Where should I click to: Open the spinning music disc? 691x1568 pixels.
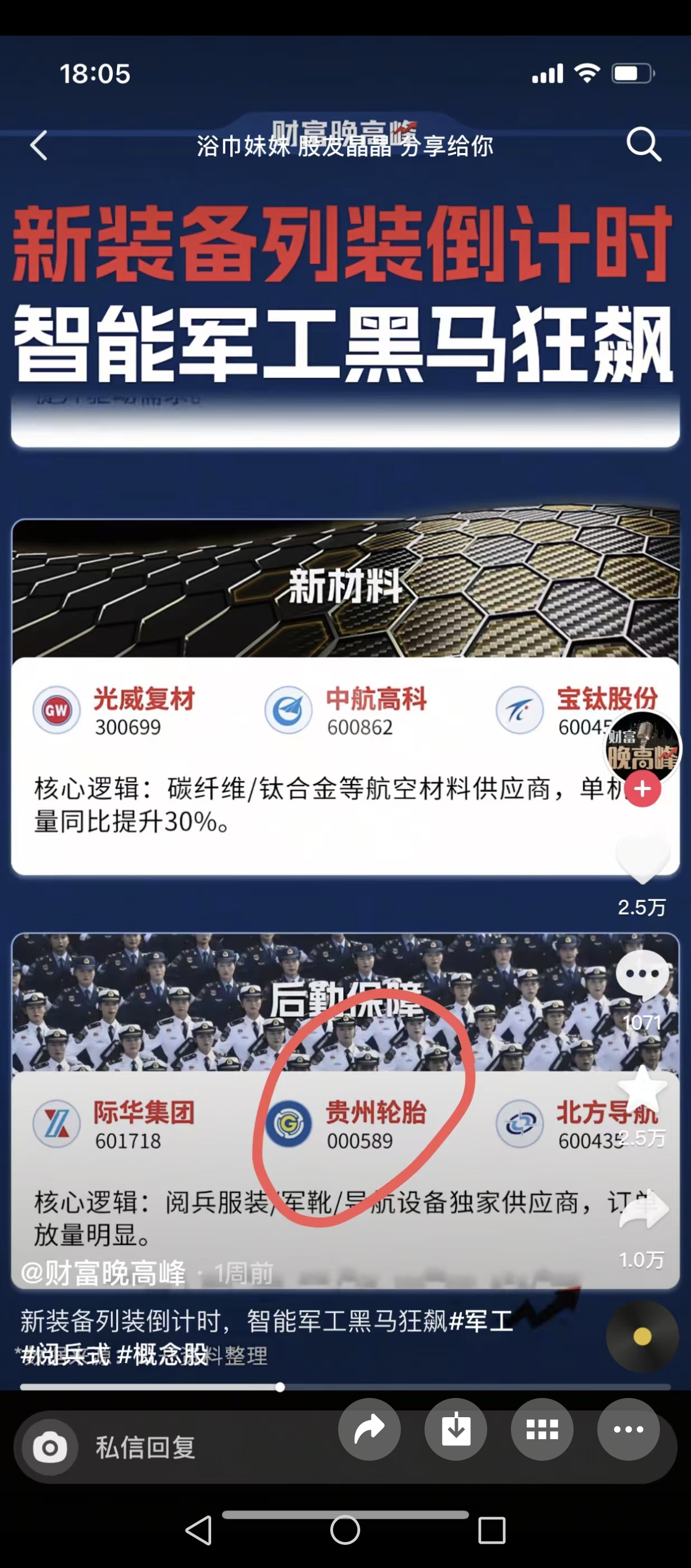coord(642,1336)
